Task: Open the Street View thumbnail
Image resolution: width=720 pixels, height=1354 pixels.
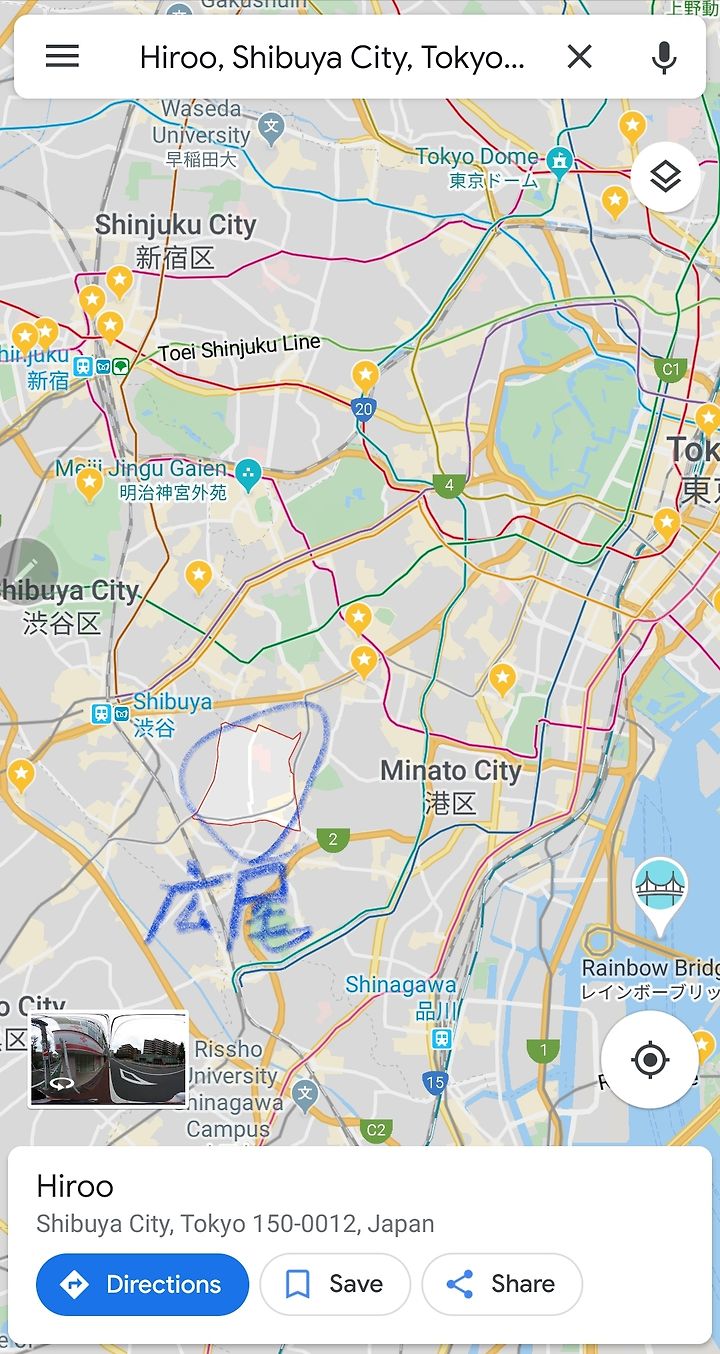Action: [109, 1059]
